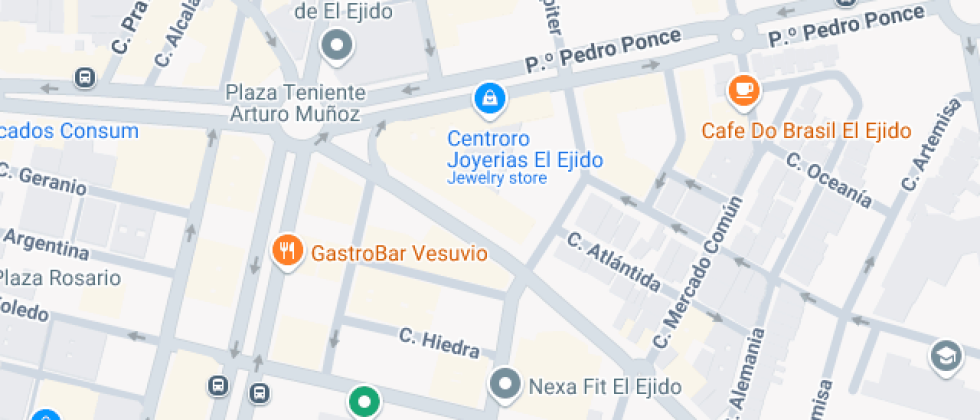View the Nexa Fit El Ejido place marker
This screenshot has width=980, height=420.
tap(505, 383)
